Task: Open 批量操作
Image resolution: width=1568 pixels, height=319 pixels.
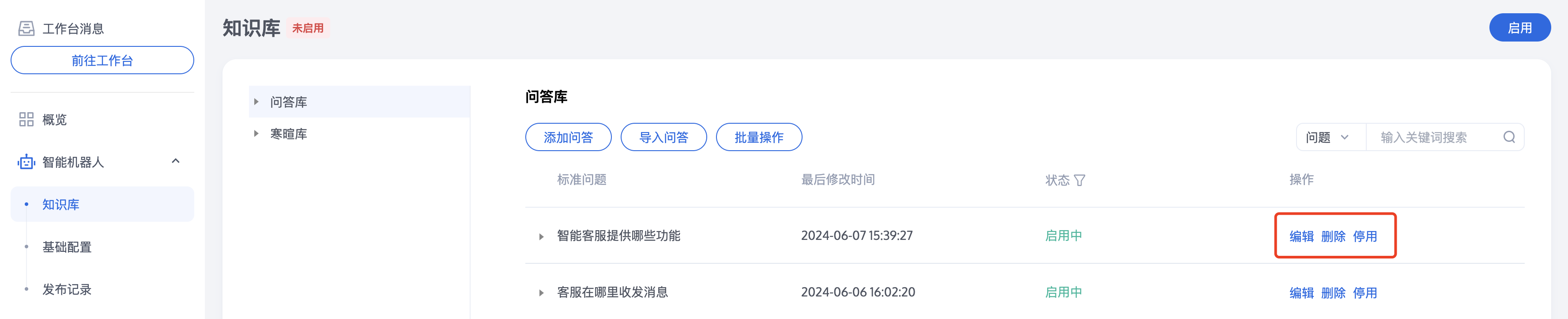Action: [x=758, y=137]
